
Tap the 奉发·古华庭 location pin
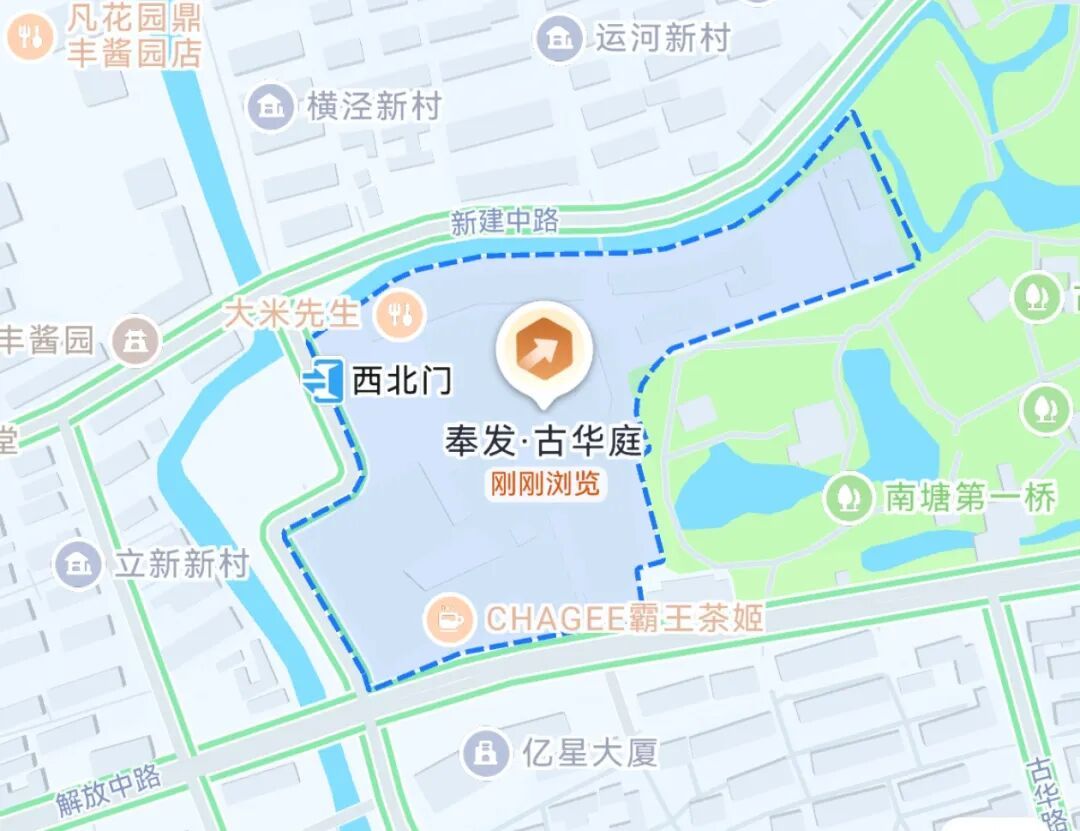click(x=545, y=352)
